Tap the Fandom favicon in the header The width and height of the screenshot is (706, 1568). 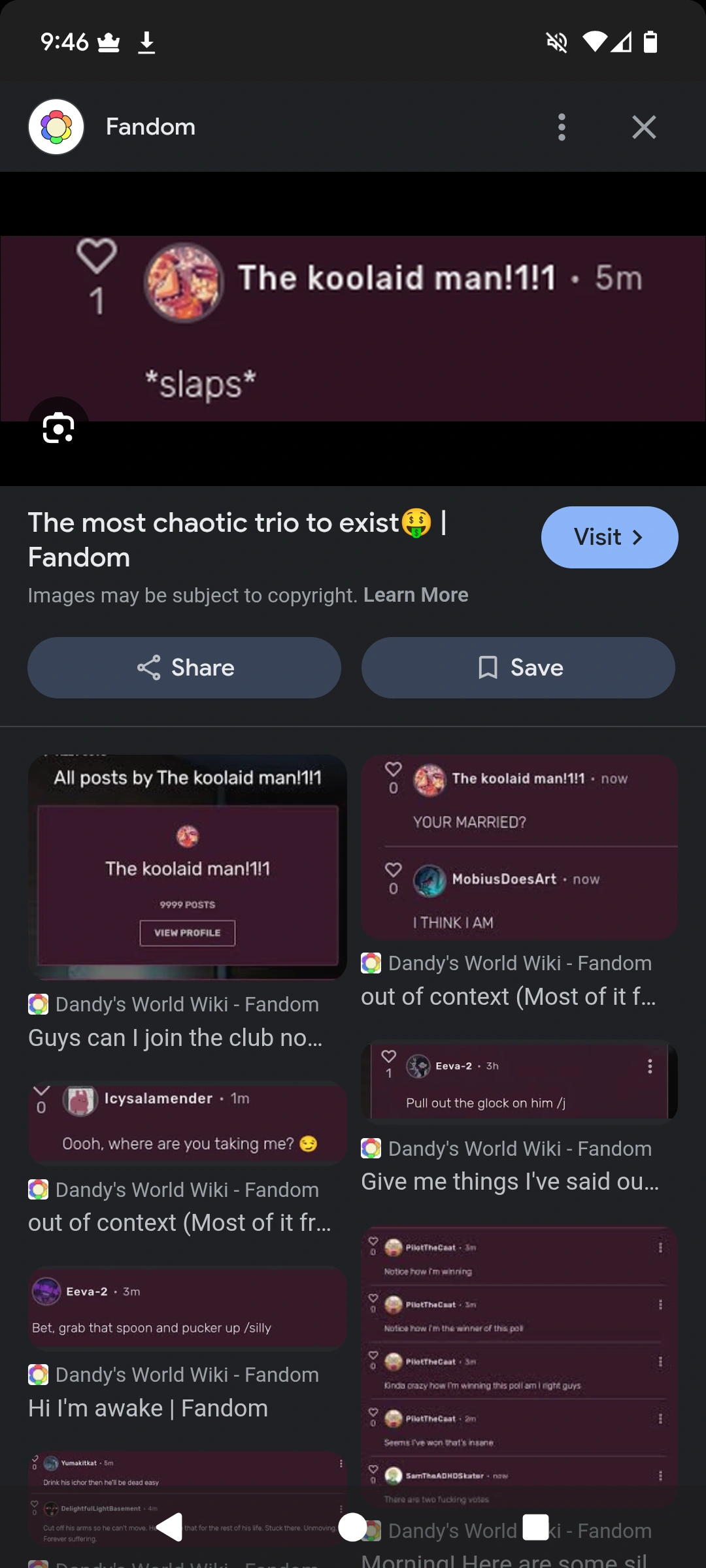tap(56, 126)
